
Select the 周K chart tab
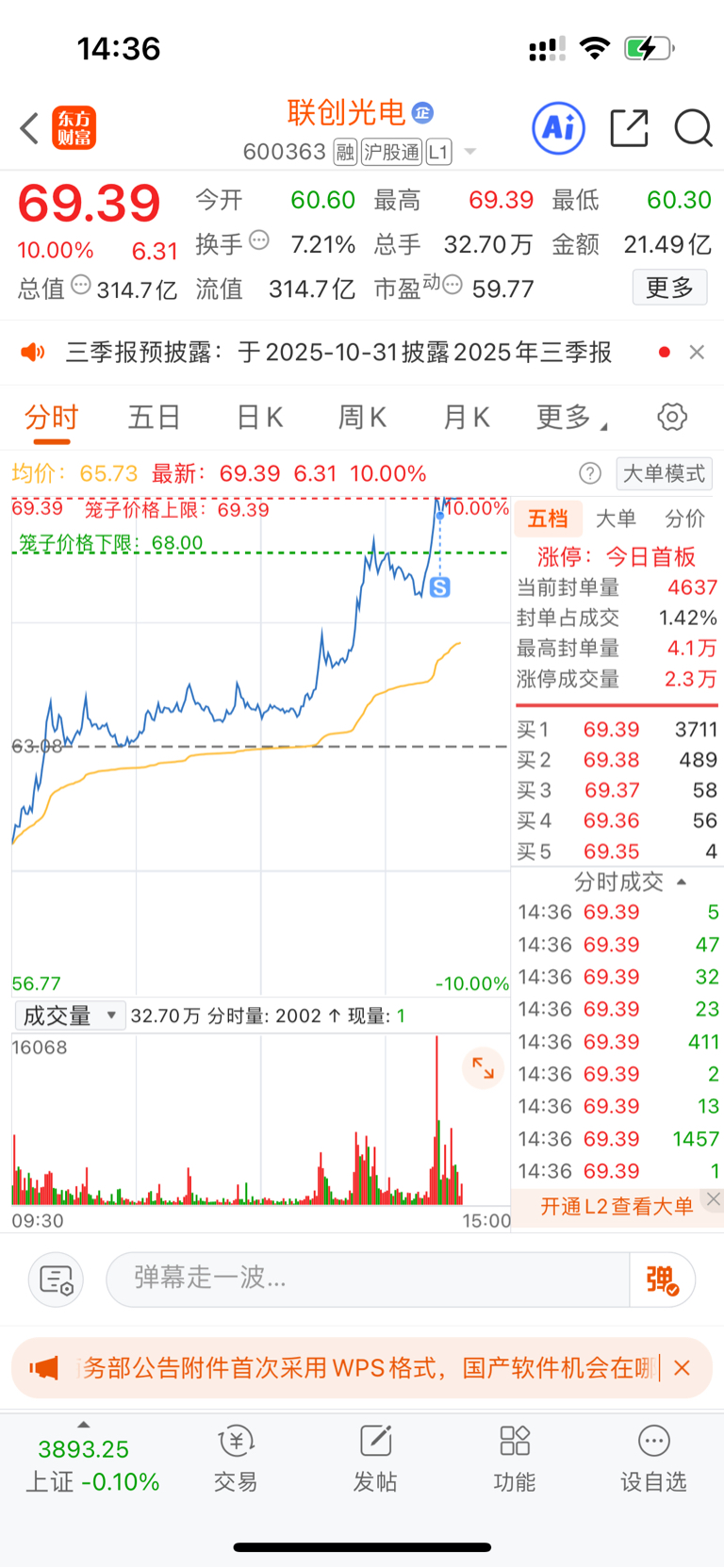click(362, 417)
